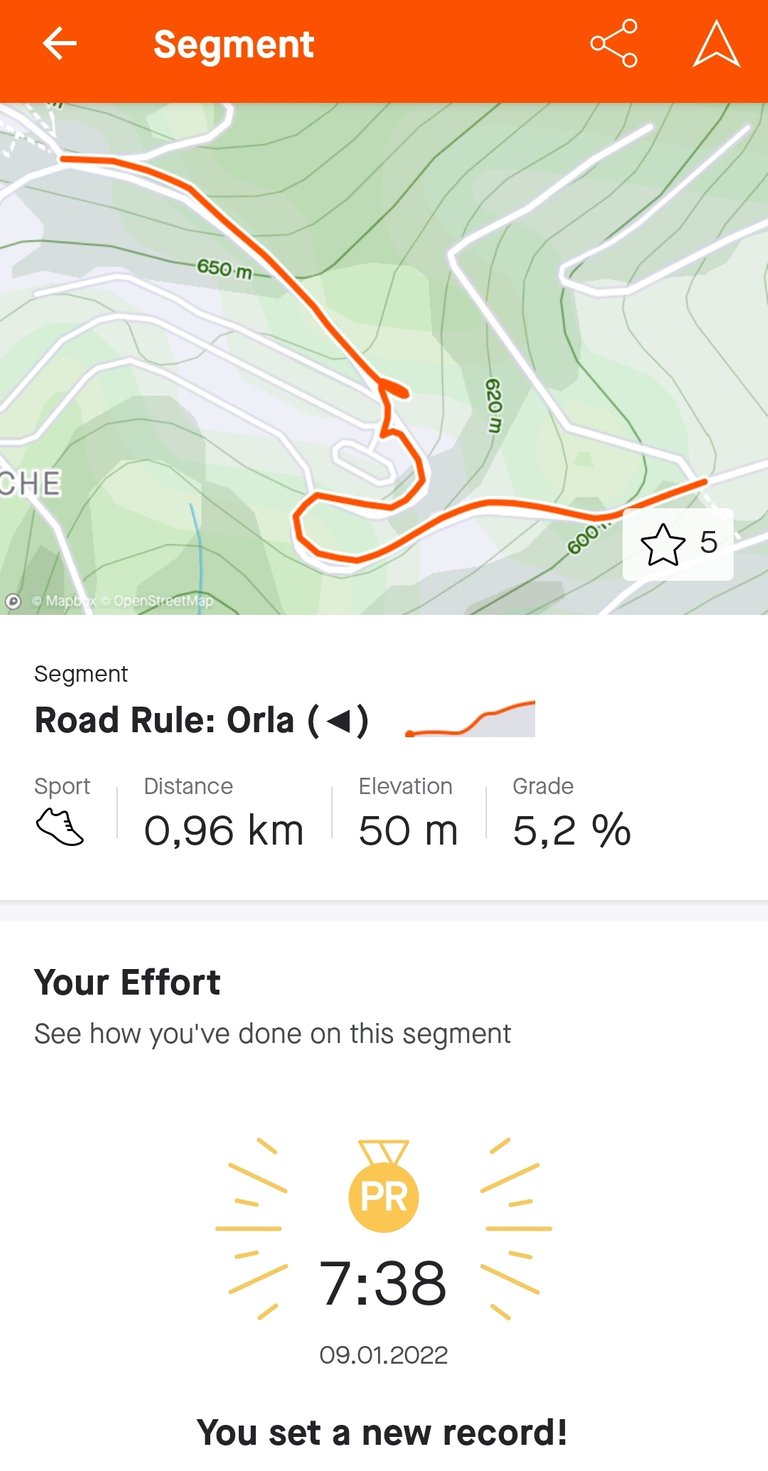The image size is (768, 1471).
Task: Share this segment
Action: (613, 44)
